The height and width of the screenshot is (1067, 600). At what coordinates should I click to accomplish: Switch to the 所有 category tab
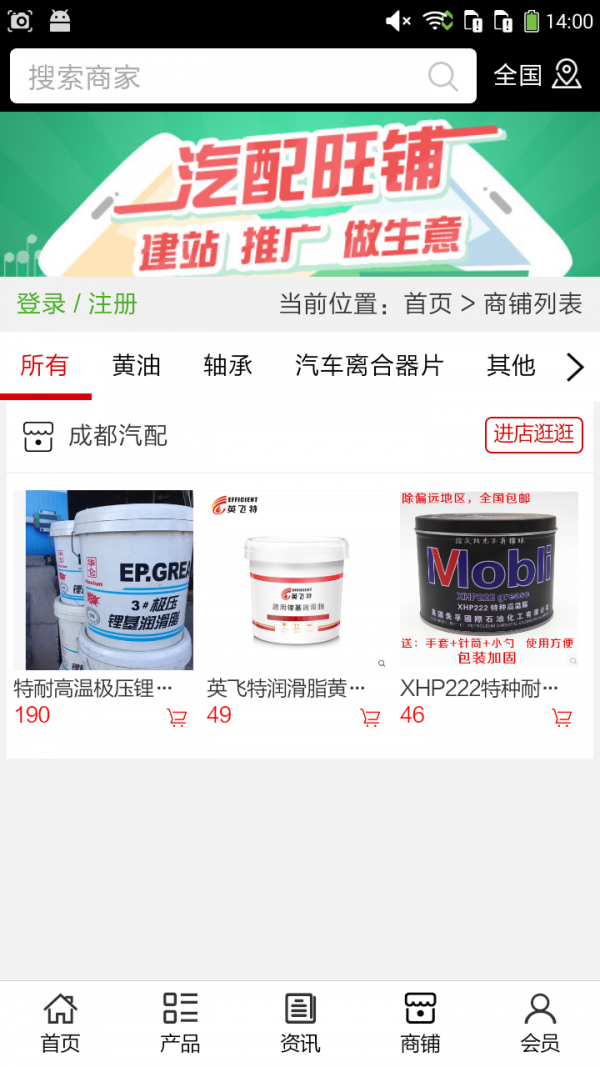click(45, 366)
